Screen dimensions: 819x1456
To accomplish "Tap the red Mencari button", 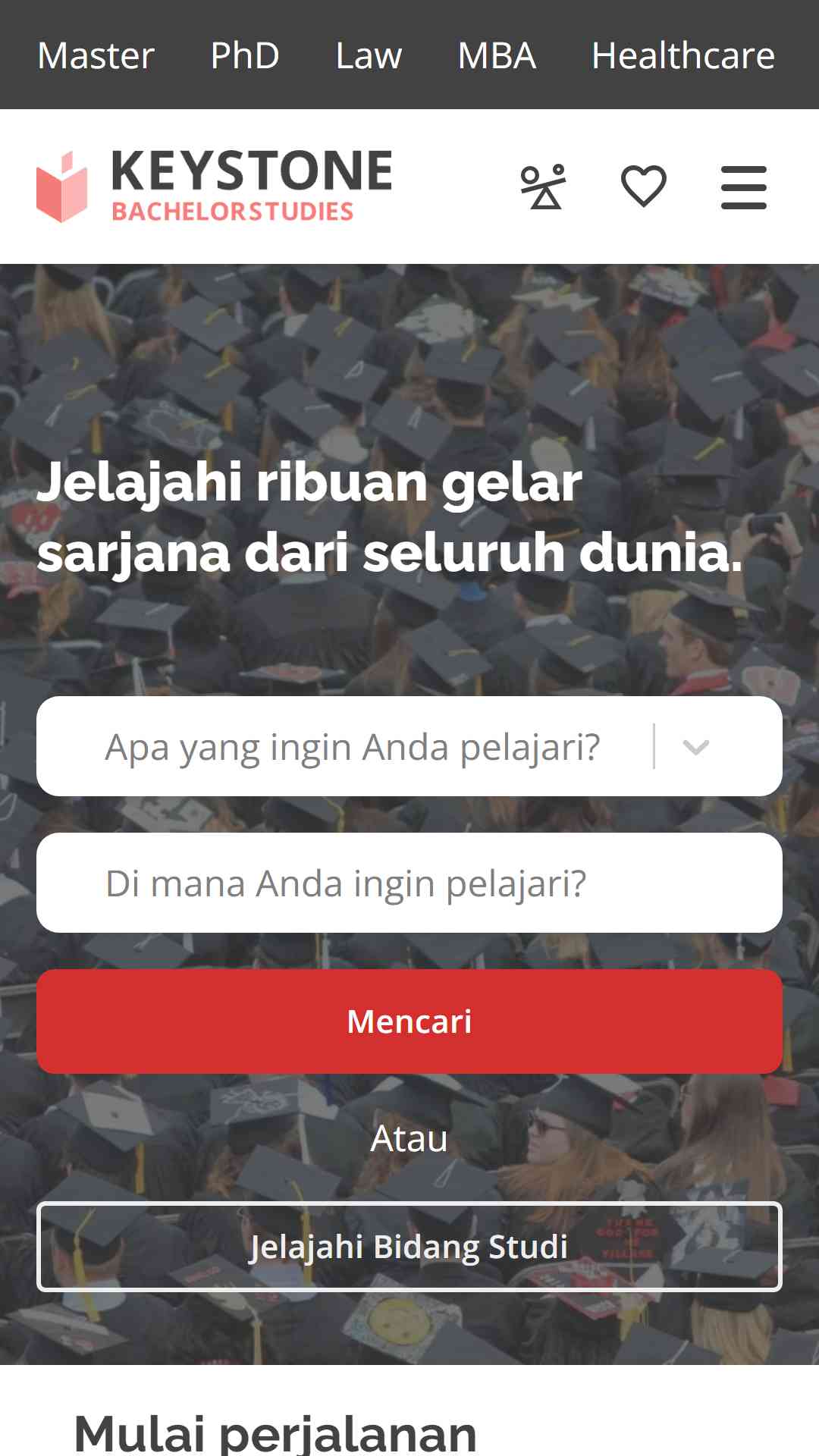I will coord(409,1021).
